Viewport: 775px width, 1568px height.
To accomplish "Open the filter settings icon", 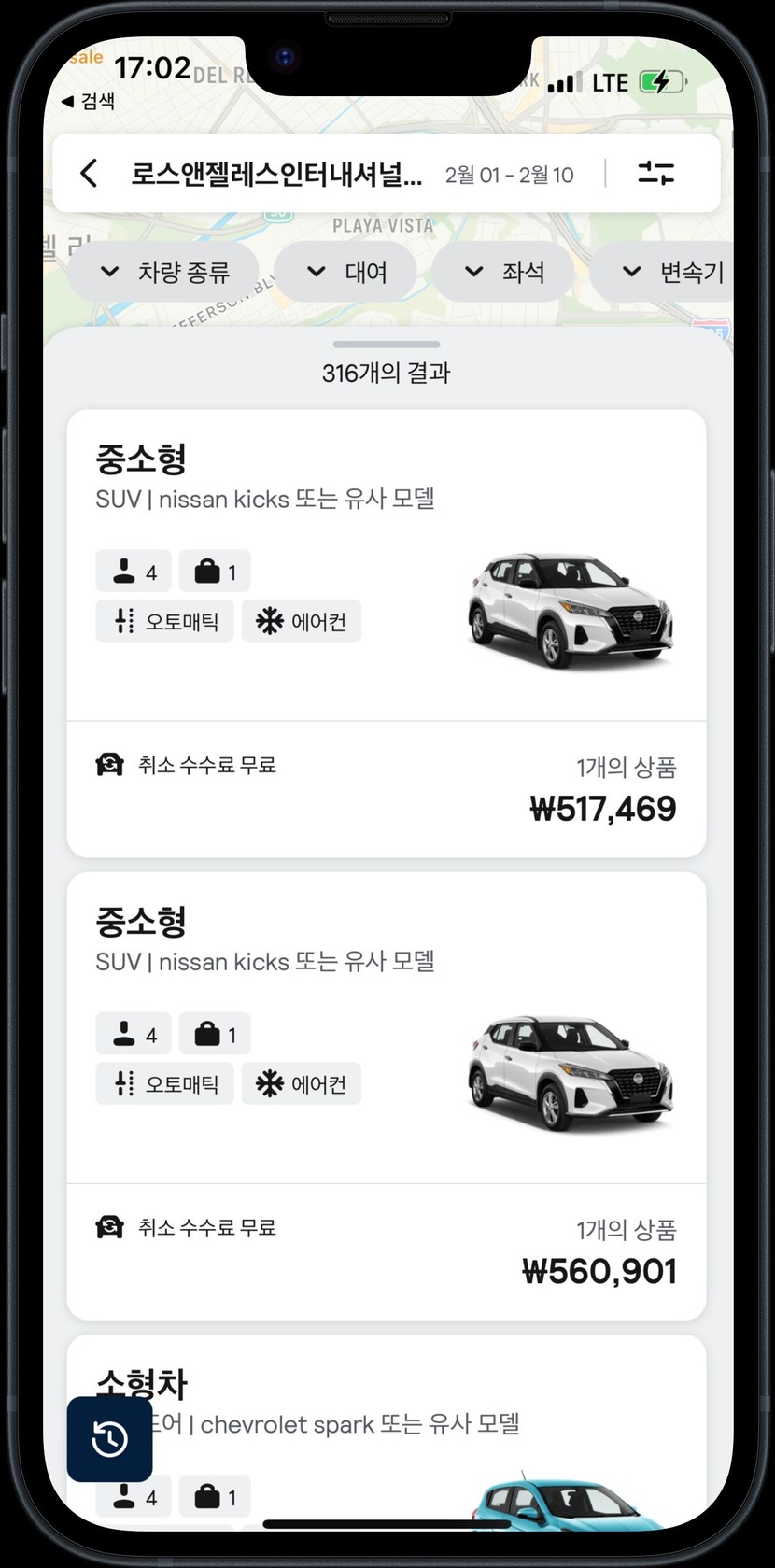I will (655, 173).
